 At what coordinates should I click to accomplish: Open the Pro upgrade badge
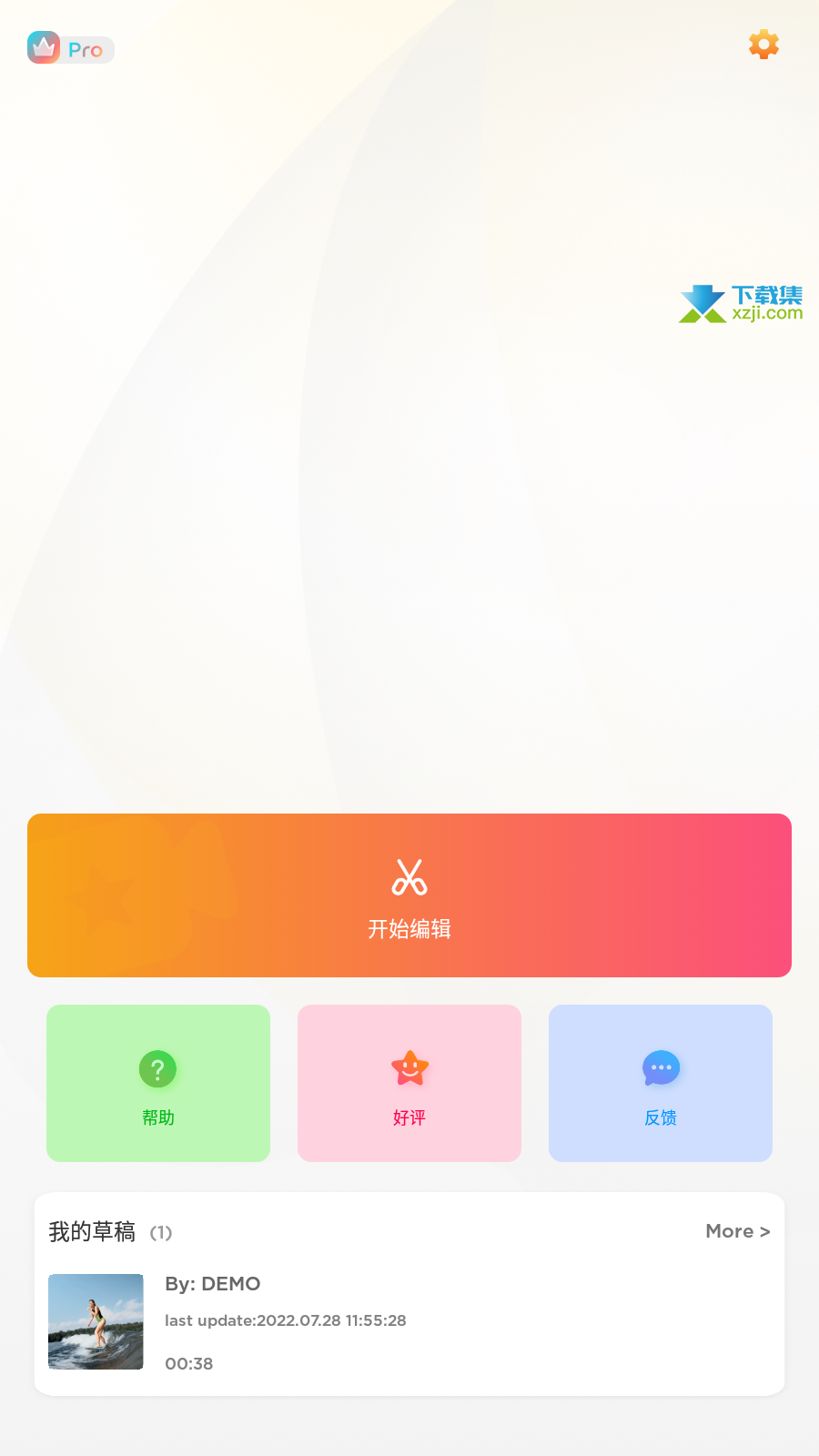click(71, 49)
